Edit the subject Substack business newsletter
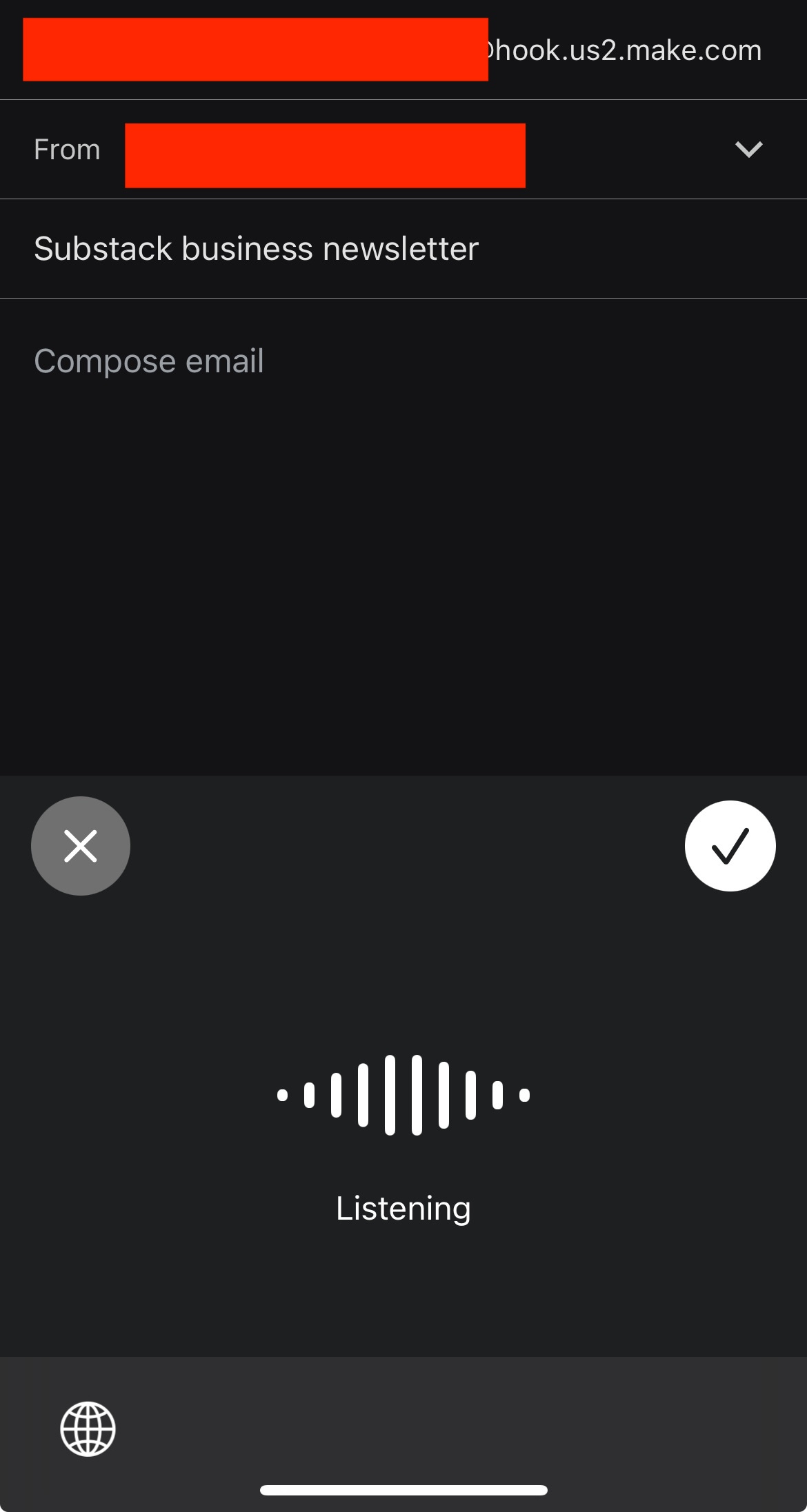 (x=256, y=249)
